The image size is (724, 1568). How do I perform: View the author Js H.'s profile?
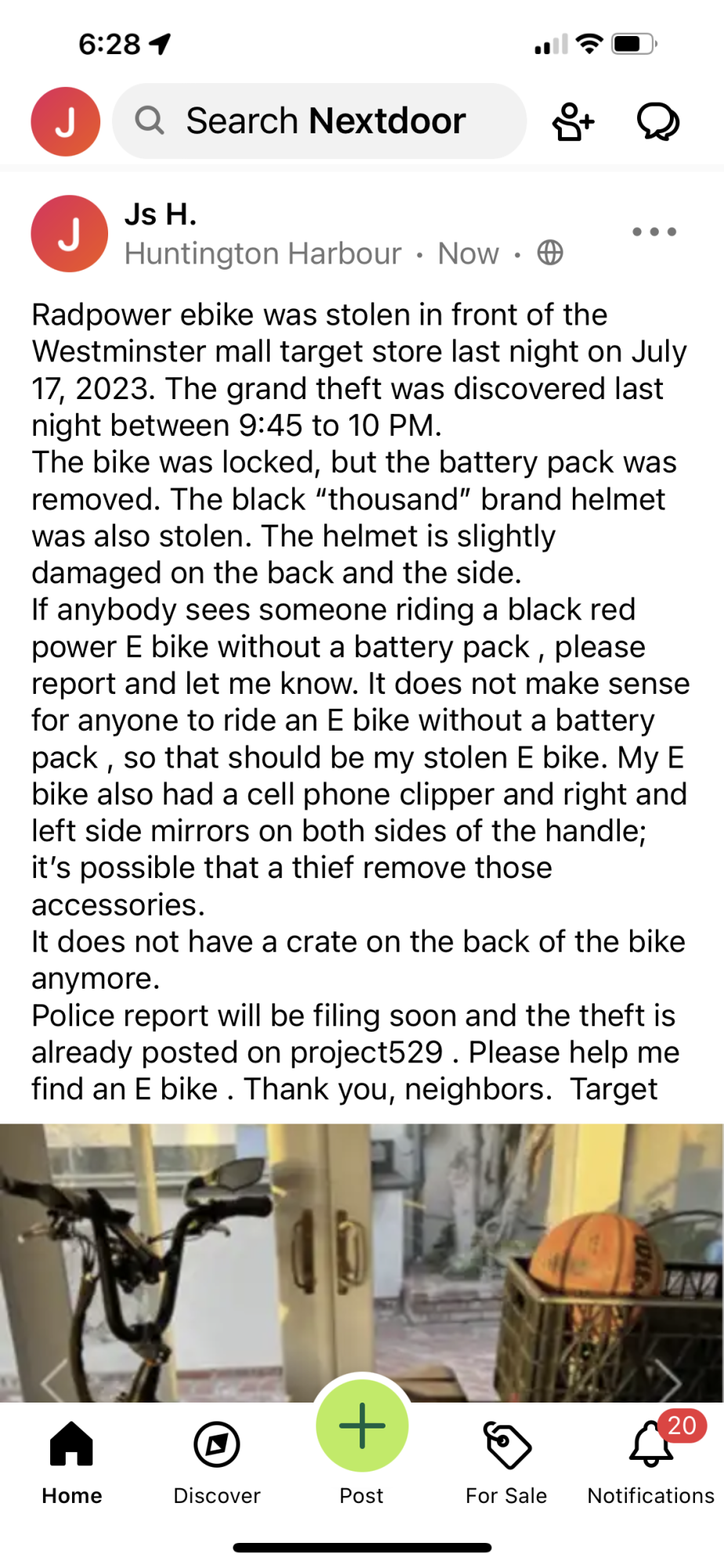coord(160,215)
